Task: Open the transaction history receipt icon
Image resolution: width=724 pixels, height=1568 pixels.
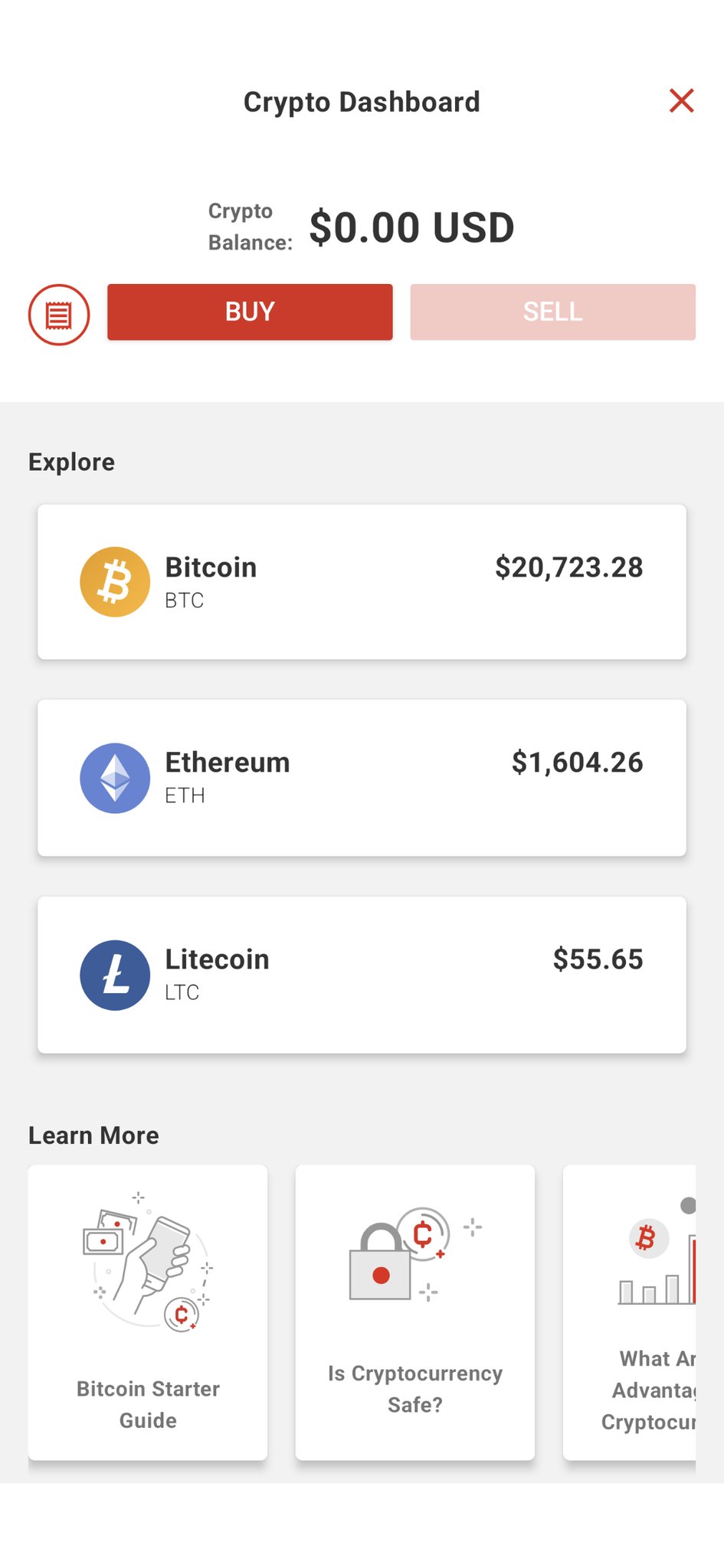Action: pyautogui.click(x=59, y=315)
